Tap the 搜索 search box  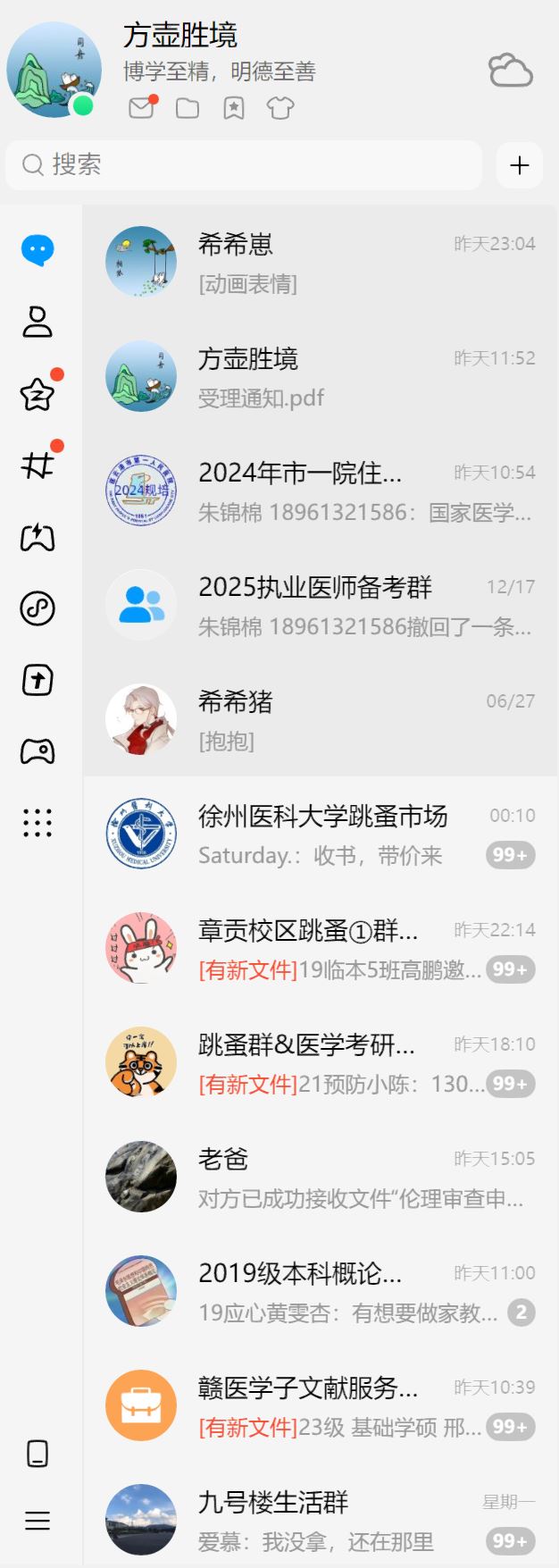pos(243,164)
